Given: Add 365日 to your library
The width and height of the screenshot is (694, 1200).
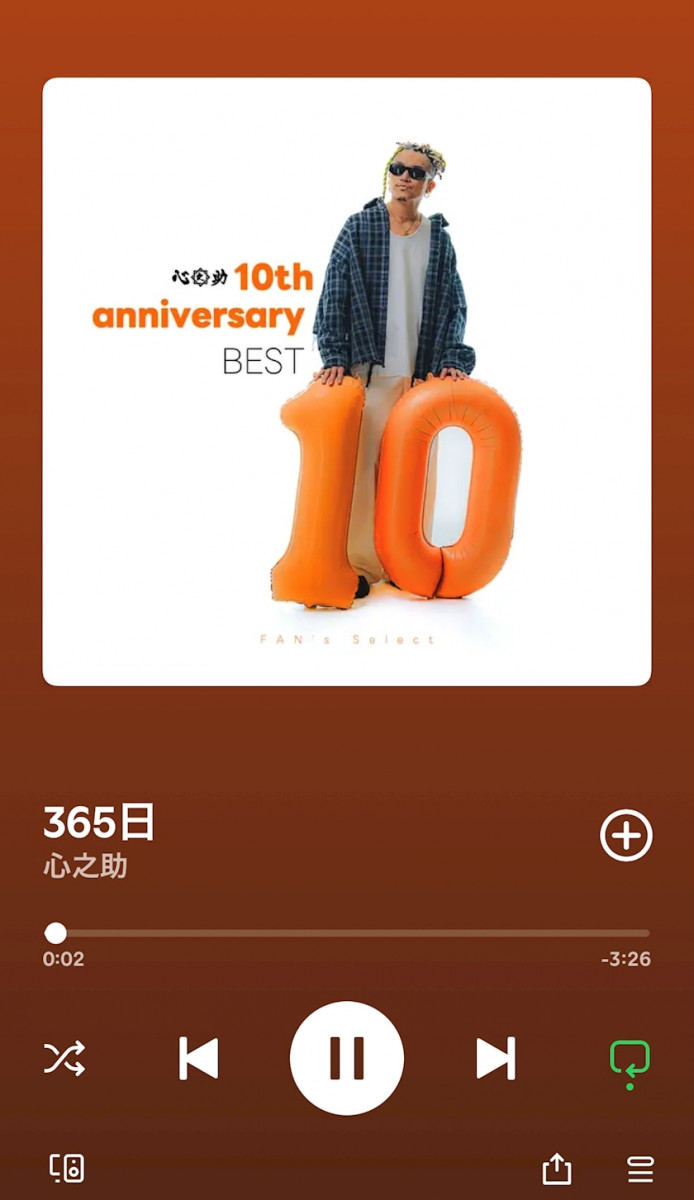Looking at the screenshot, I should (x=626, y=836).
